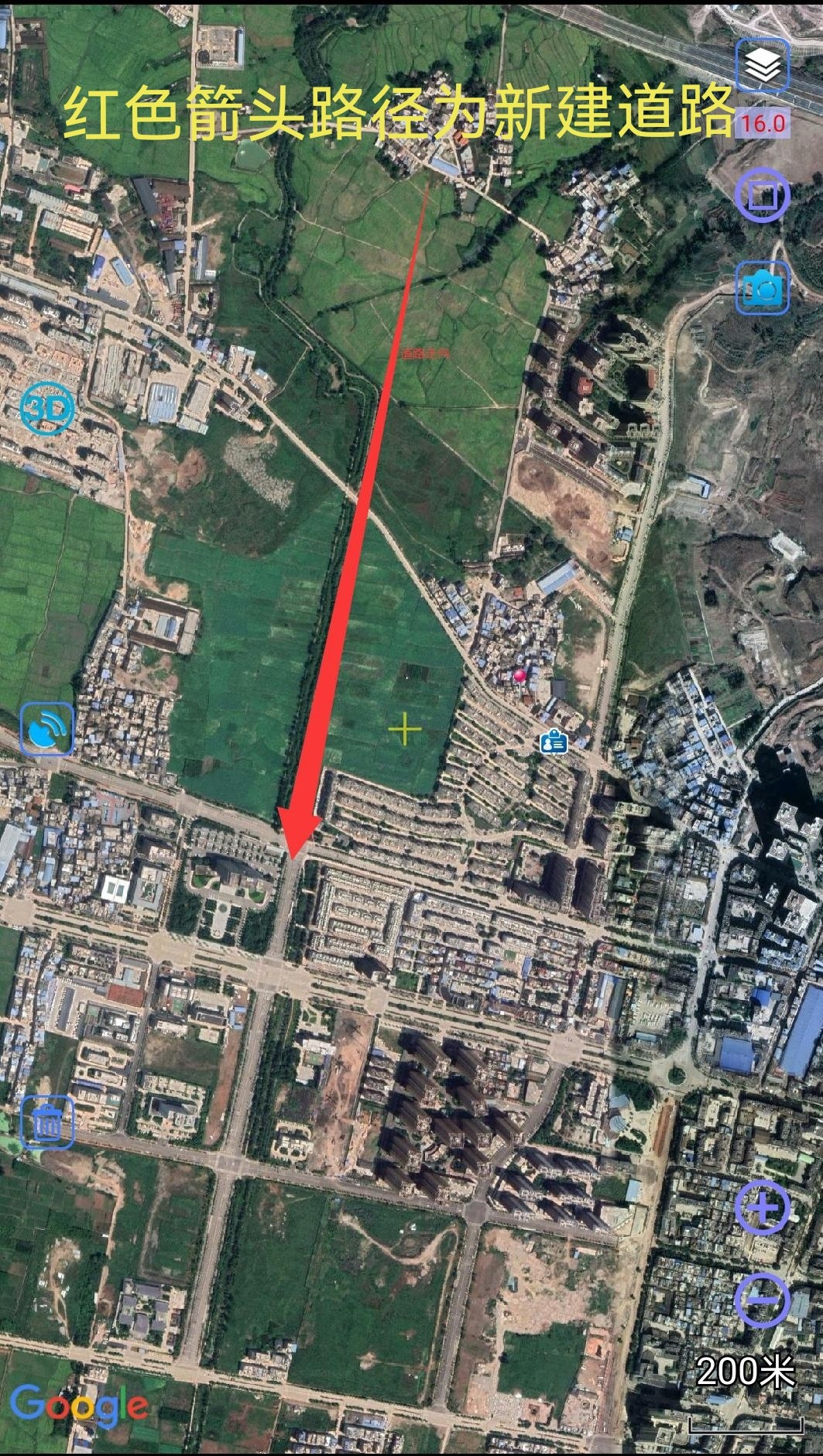Tap the square frame button
823x1456 pixels.
763,194
